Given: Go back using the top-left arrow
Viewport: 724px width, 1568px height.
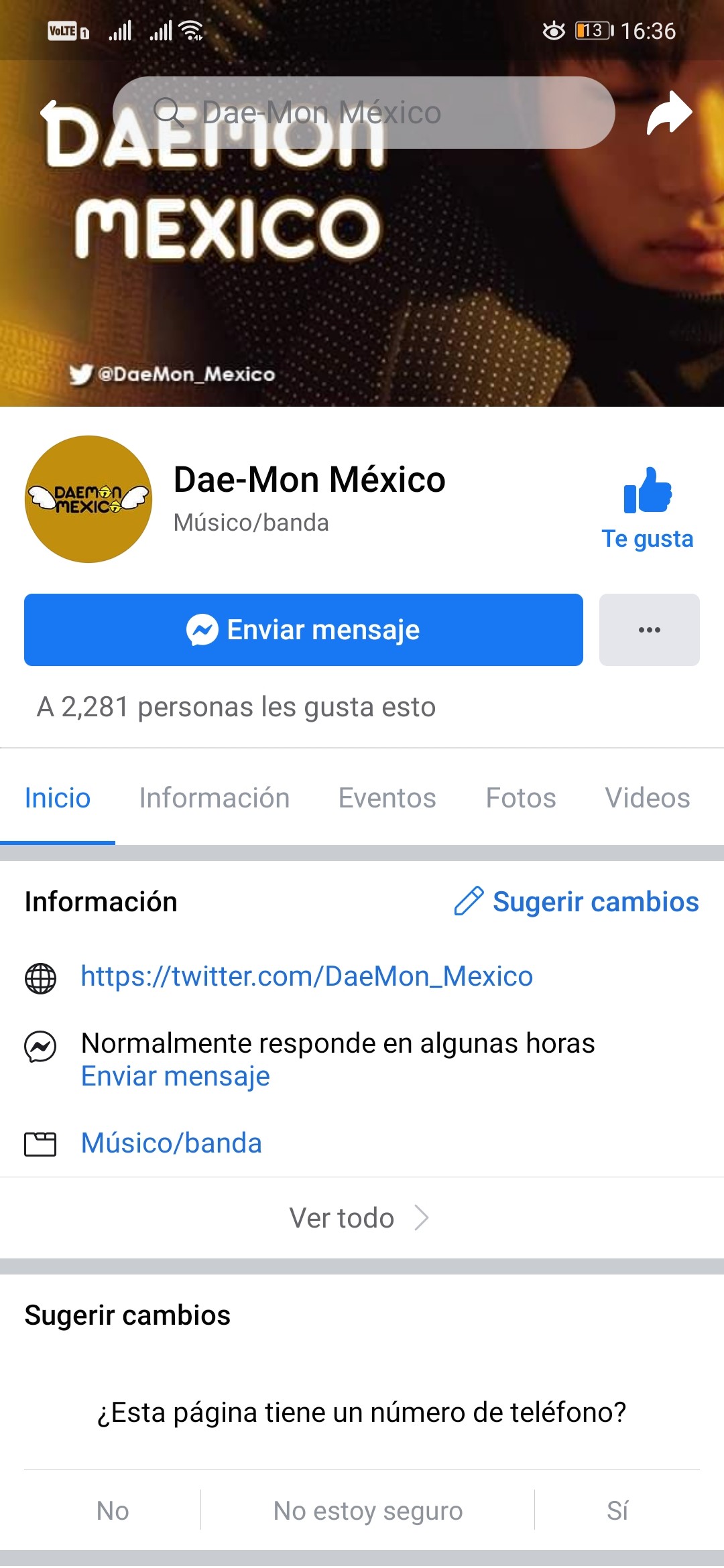Looking at the screenshot, I should (x=54, y=113).
